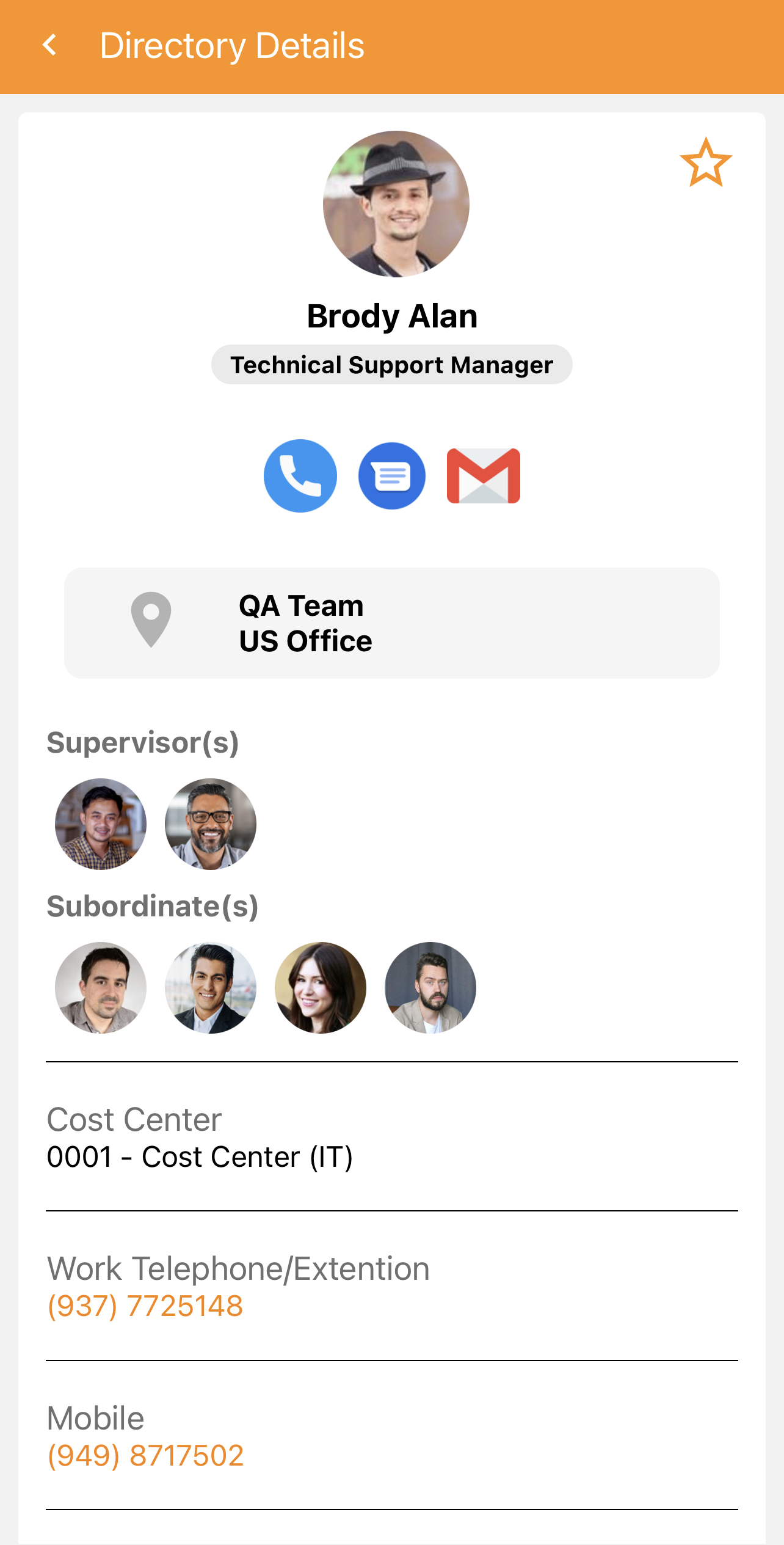This screenshot has width=784, height=1545.
Task: Open the QA Team US Office location card
Action: tap(391, 623)
